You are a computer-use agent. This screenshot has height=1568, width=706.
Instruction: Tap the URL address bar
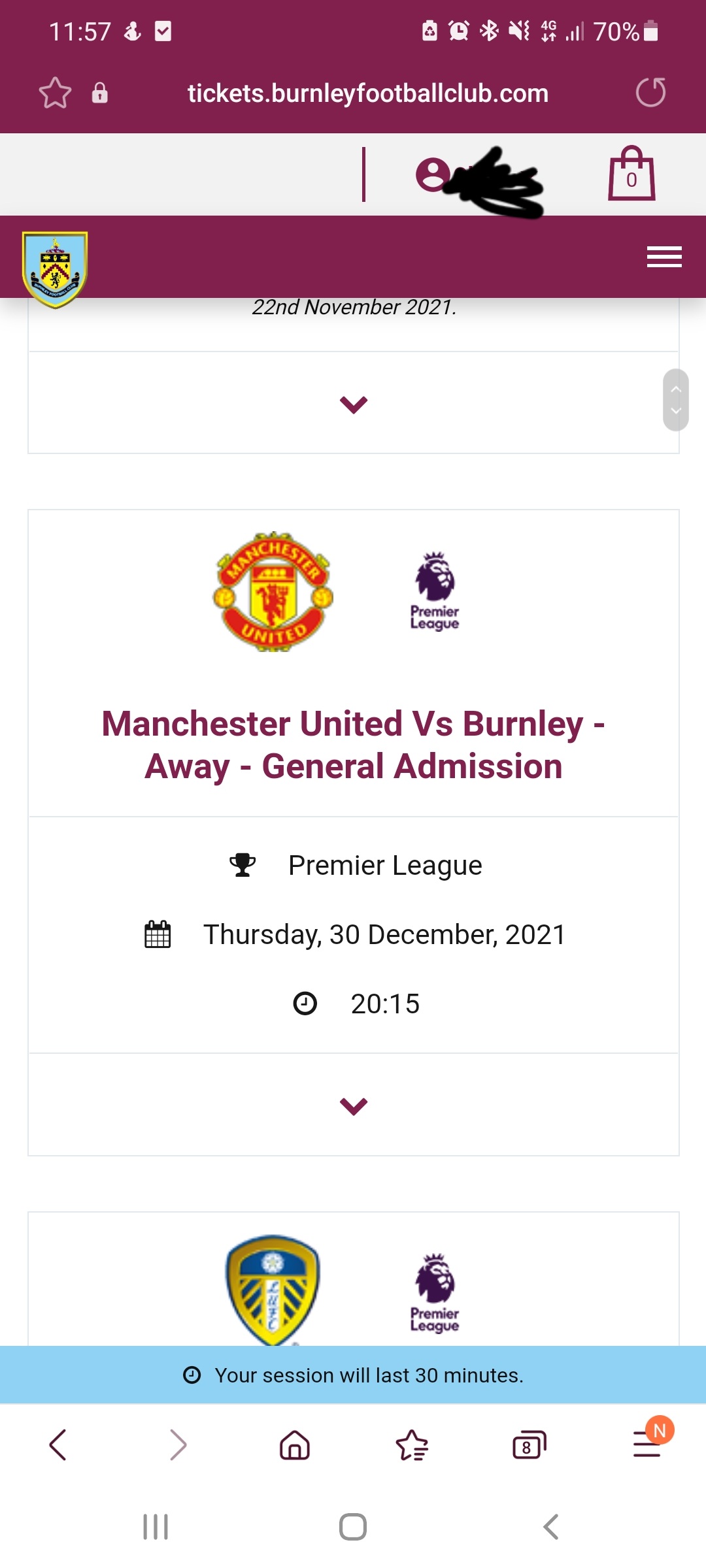pos(367,93)
